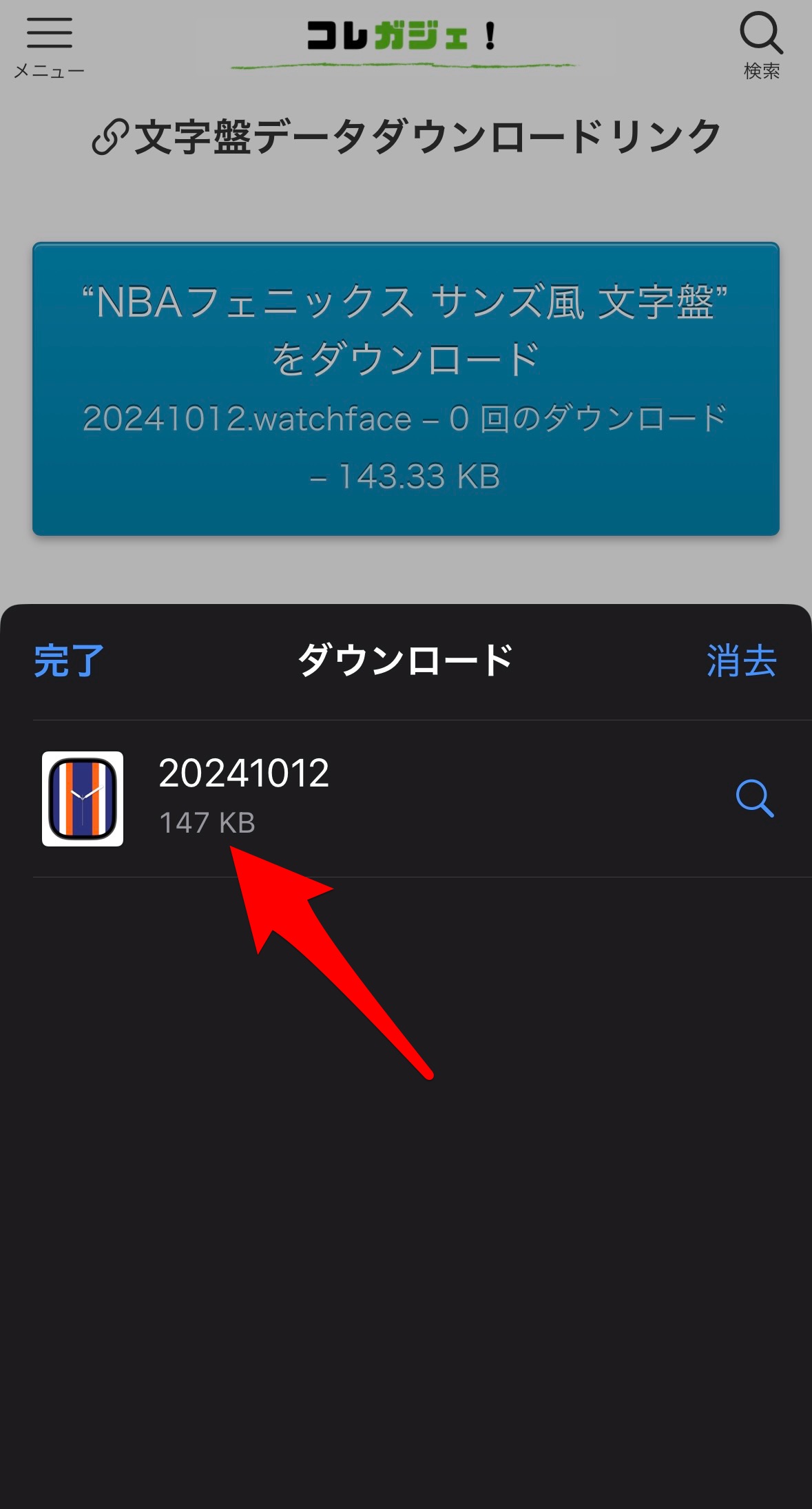Download the NBAフェニックス サンズ風 文字盤 file

(406, 388)
